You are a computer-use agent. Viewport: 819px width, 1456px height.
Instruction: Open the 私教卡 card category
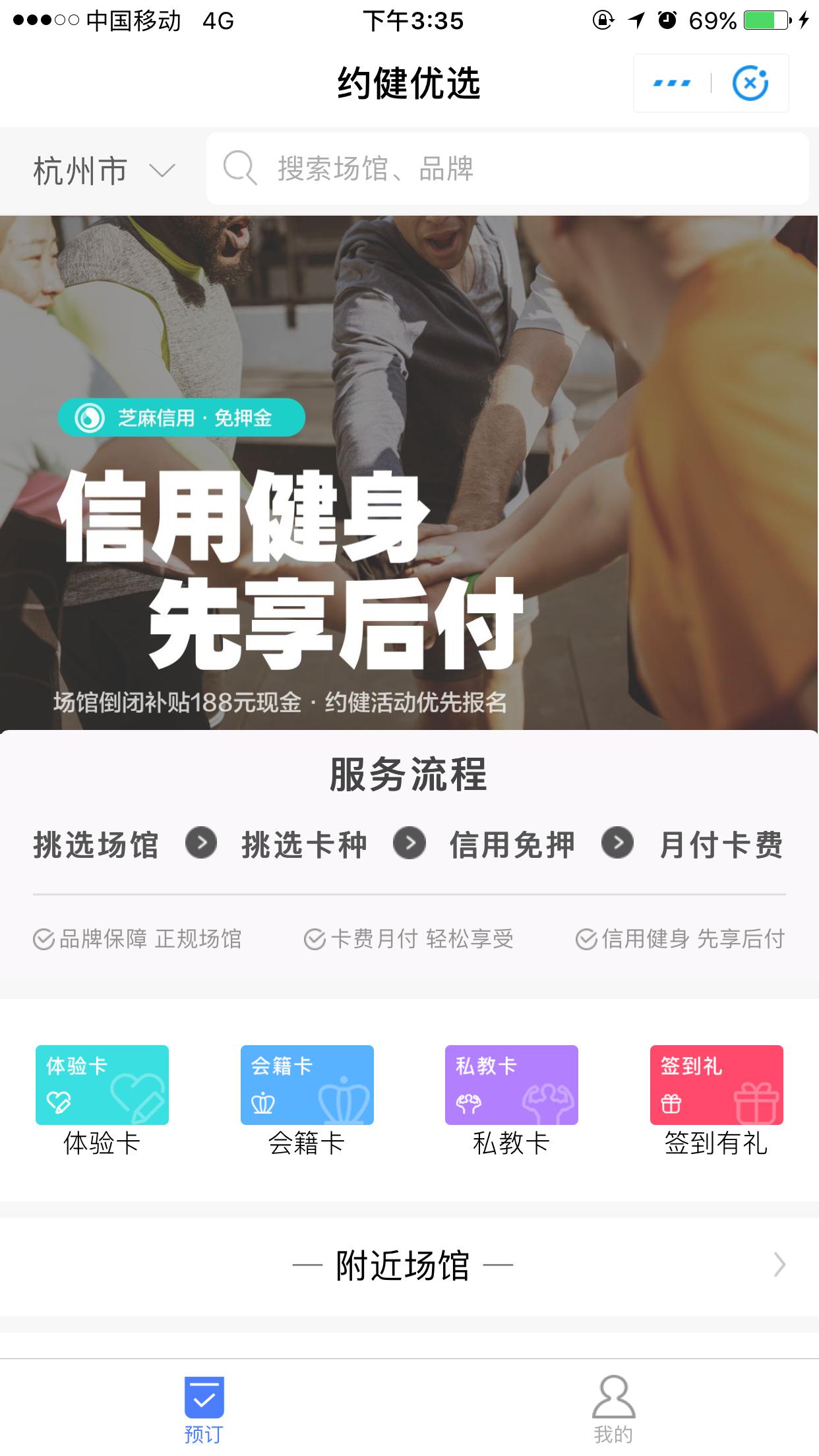click(x=512, y=1099)
